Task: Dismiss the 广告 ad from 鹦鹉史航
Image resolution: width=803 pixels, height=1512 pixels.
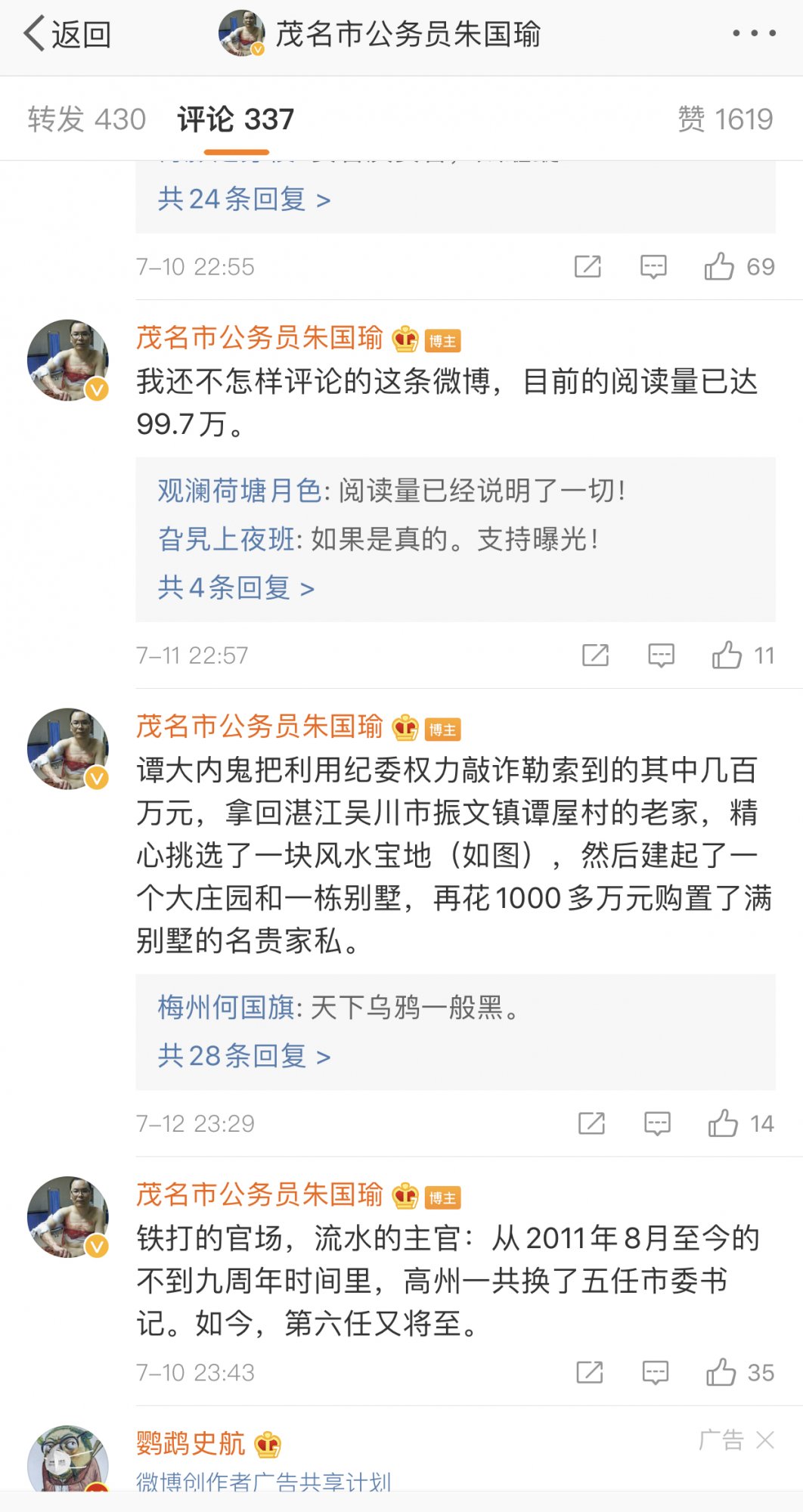Action: pos(765,1440)
